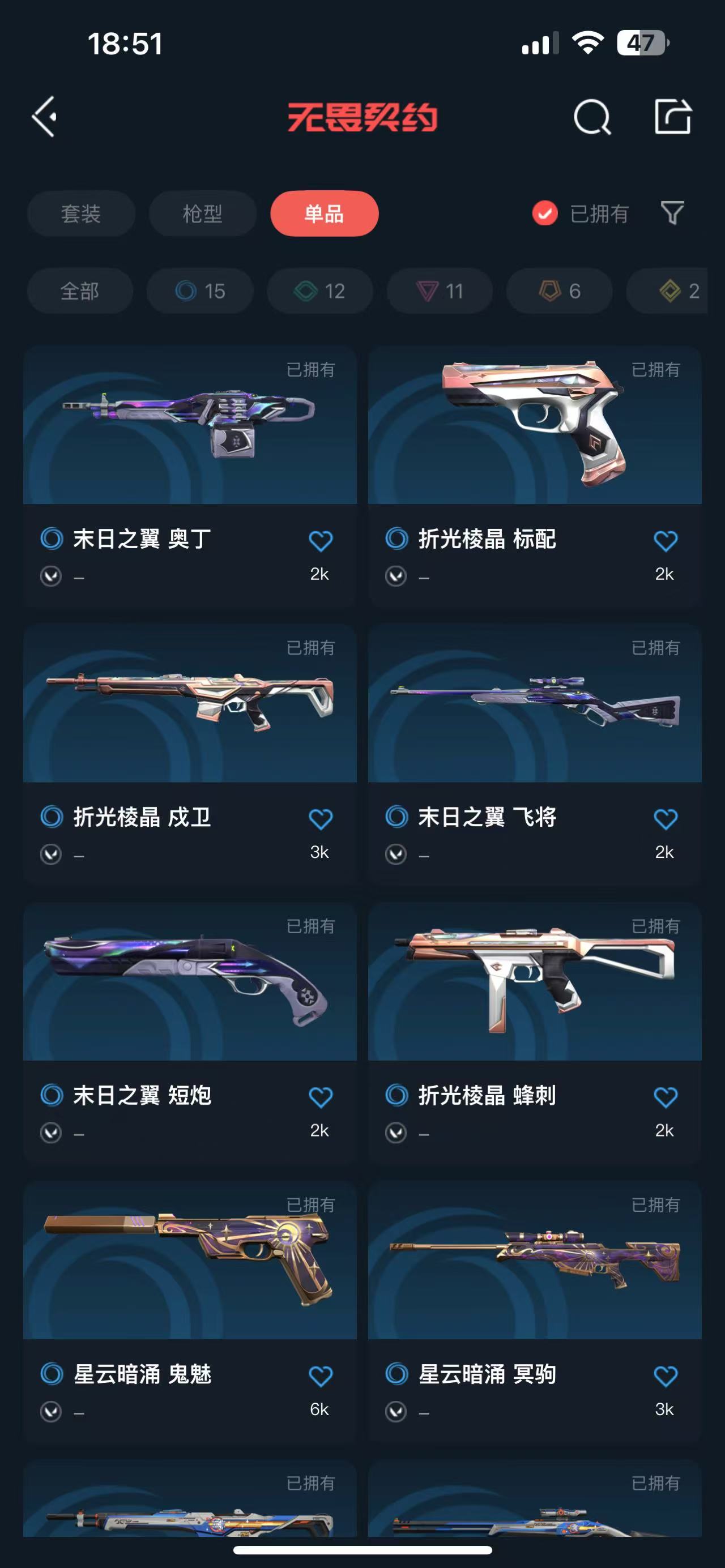Filter by the blue tier chip showing 15
This screenshot has height=1568, width=725.
pyautogui.click(x=201, y=291)
